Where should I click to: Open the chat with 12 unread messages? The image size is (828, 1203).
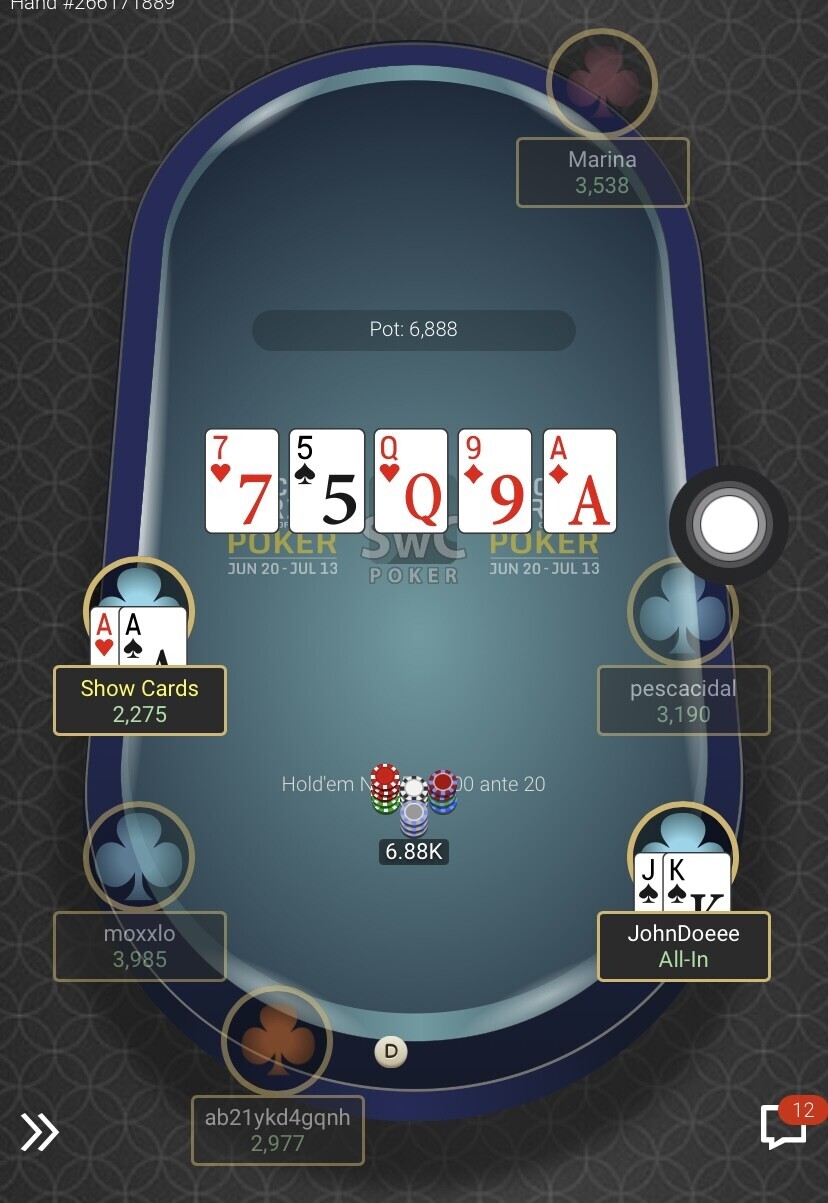click(785, 1125)
